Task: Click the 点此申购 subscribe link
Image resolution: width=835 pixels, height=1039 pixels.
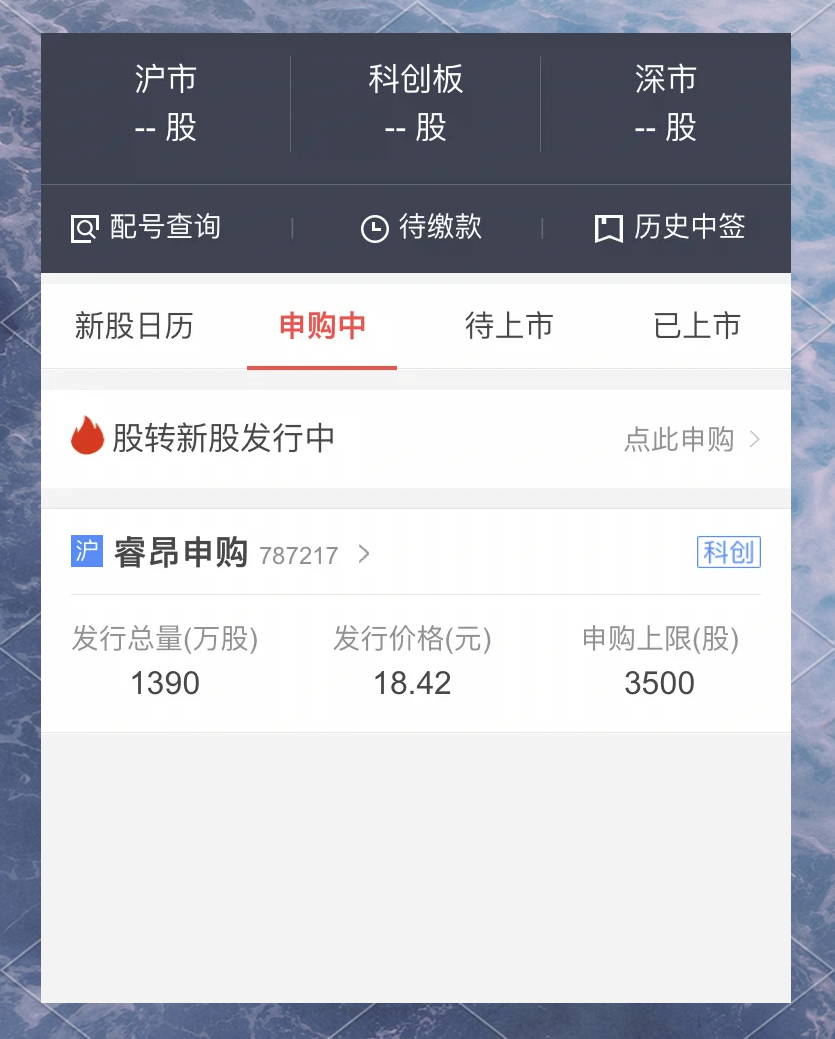Action: pos(679,439)
